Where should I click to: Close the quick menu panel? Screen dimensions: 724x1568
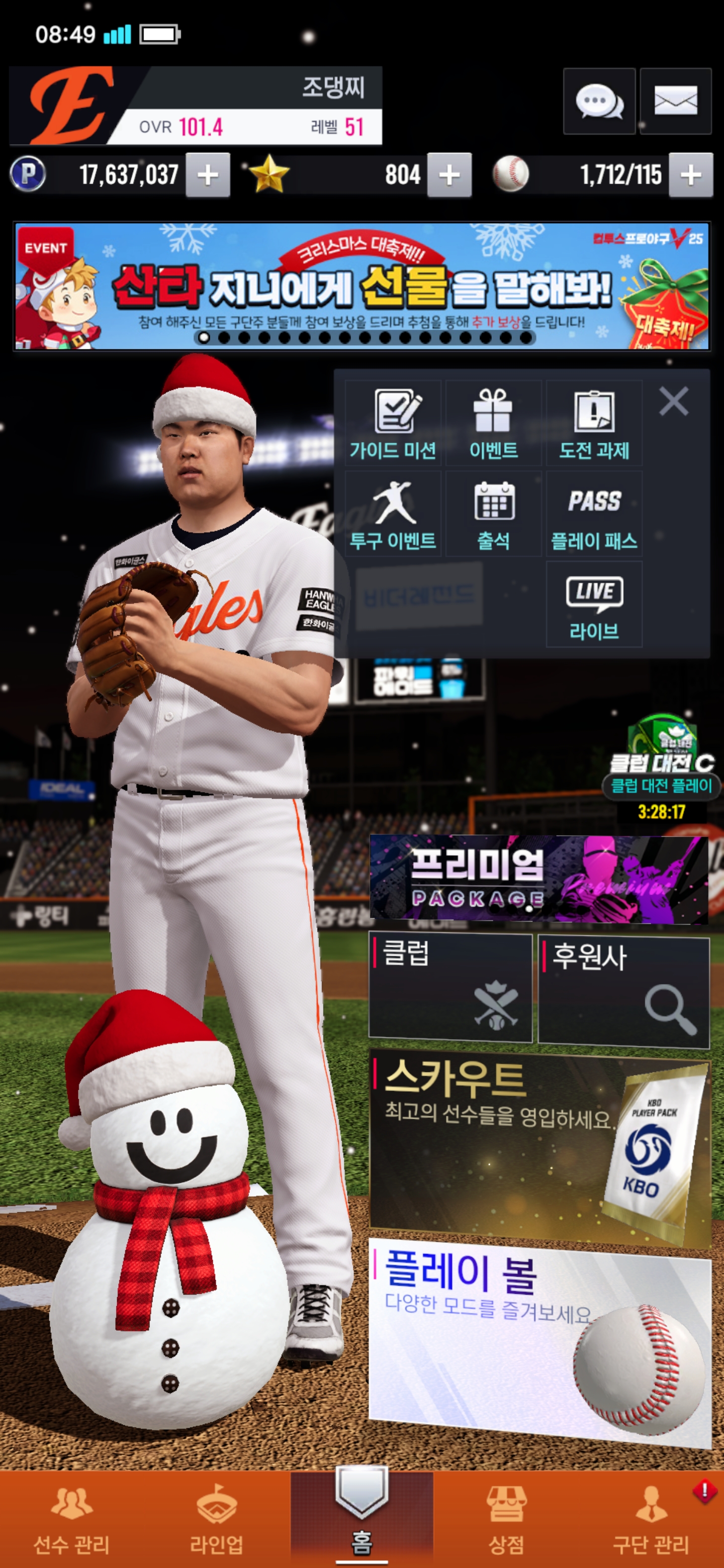673,402
